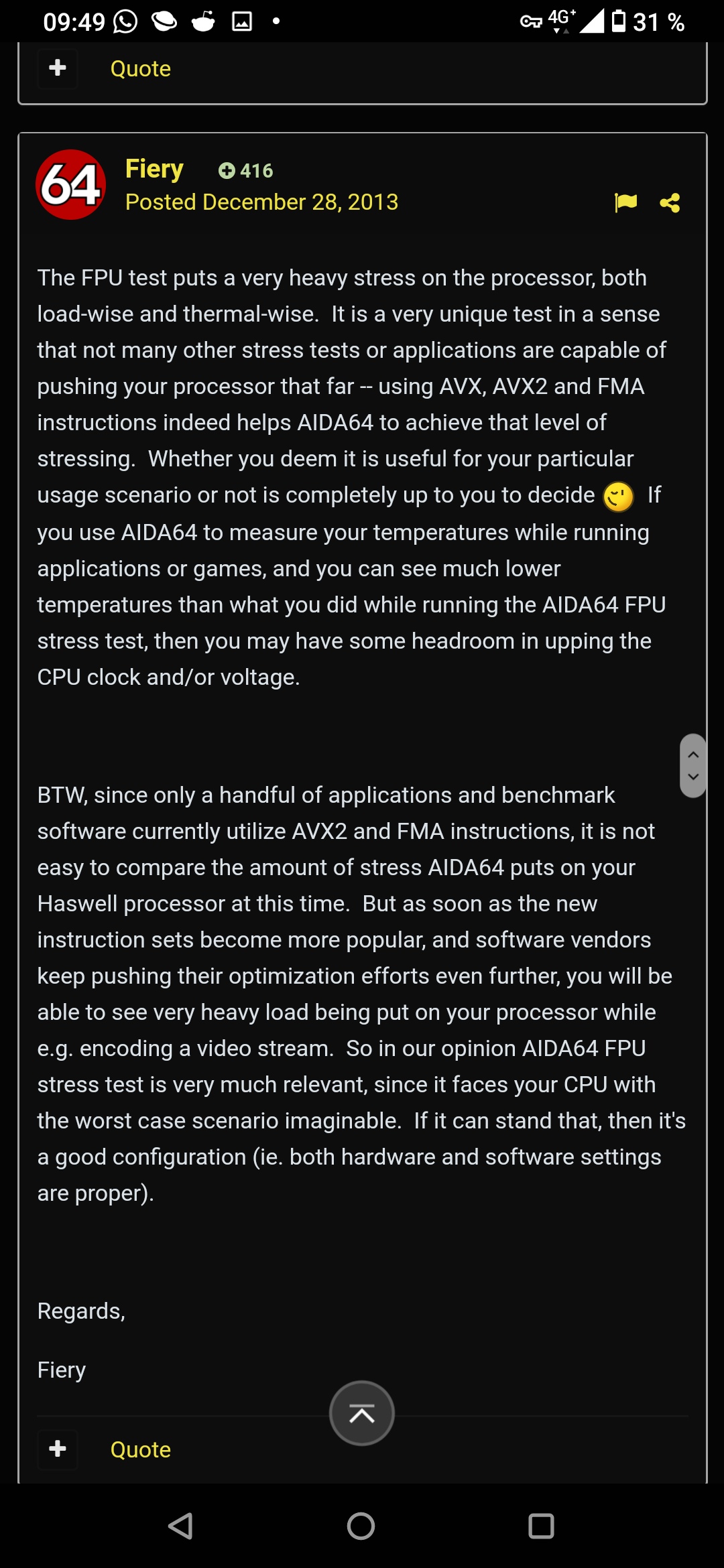Share Fiery's post via the share icon
The width and height of the screenshot is (724, 1568).
[x=670, y=202]
